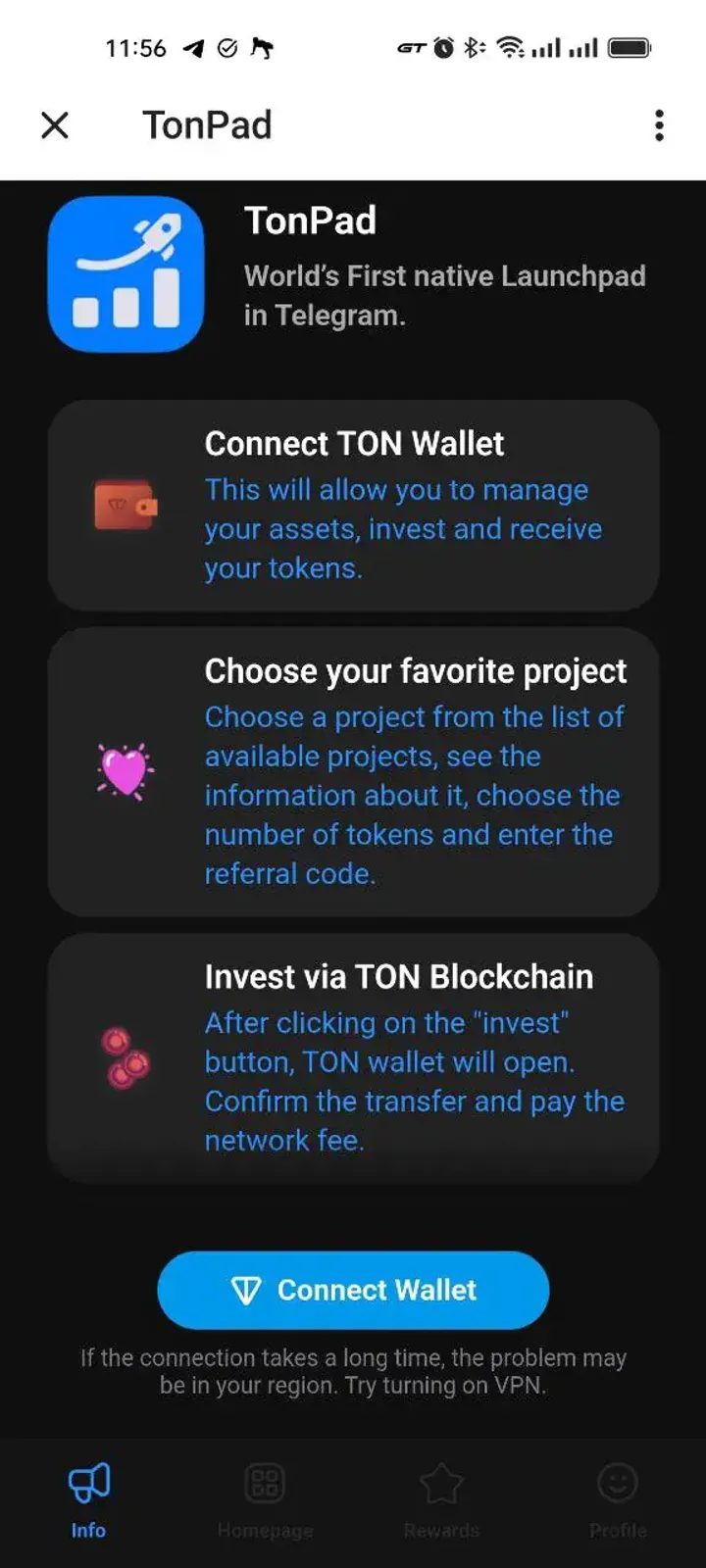Select the Profile tab

[x=617, y=1499]
